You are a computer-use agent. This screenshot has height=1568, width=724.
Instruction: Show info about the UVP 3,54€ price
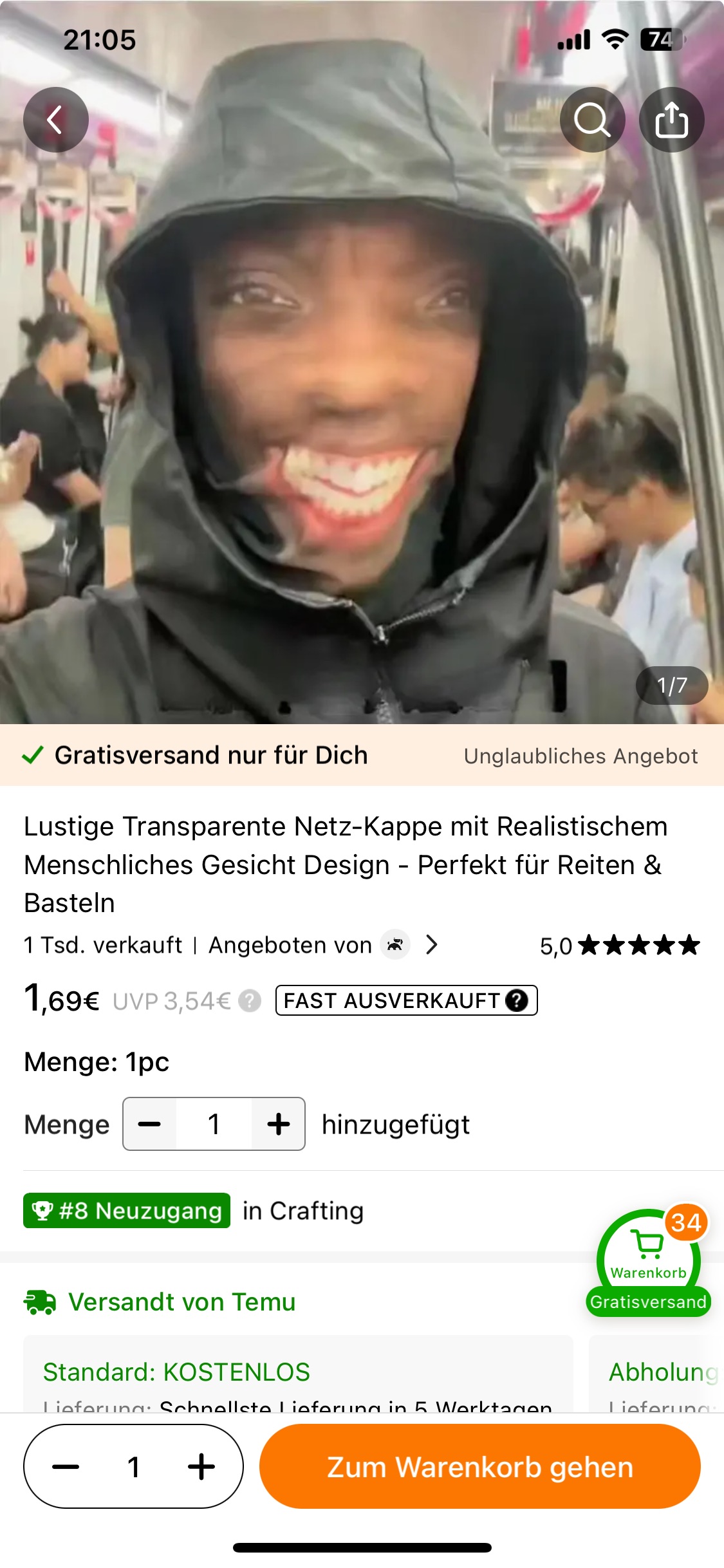pyautogui.click(x=250, y=1001)
